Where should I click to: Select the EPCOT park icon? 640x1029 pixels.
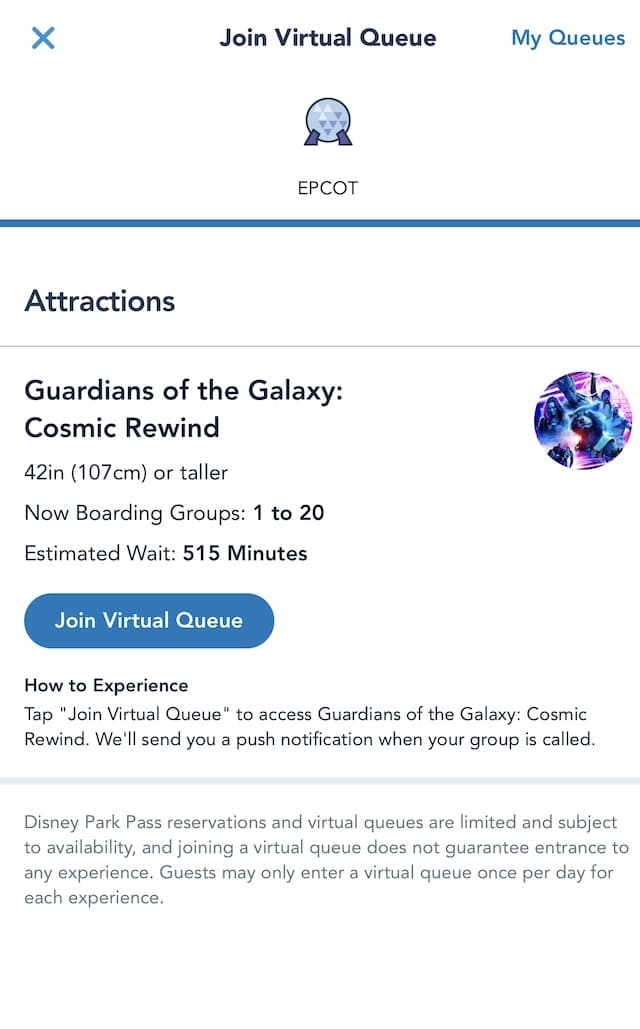click(327, 125)
